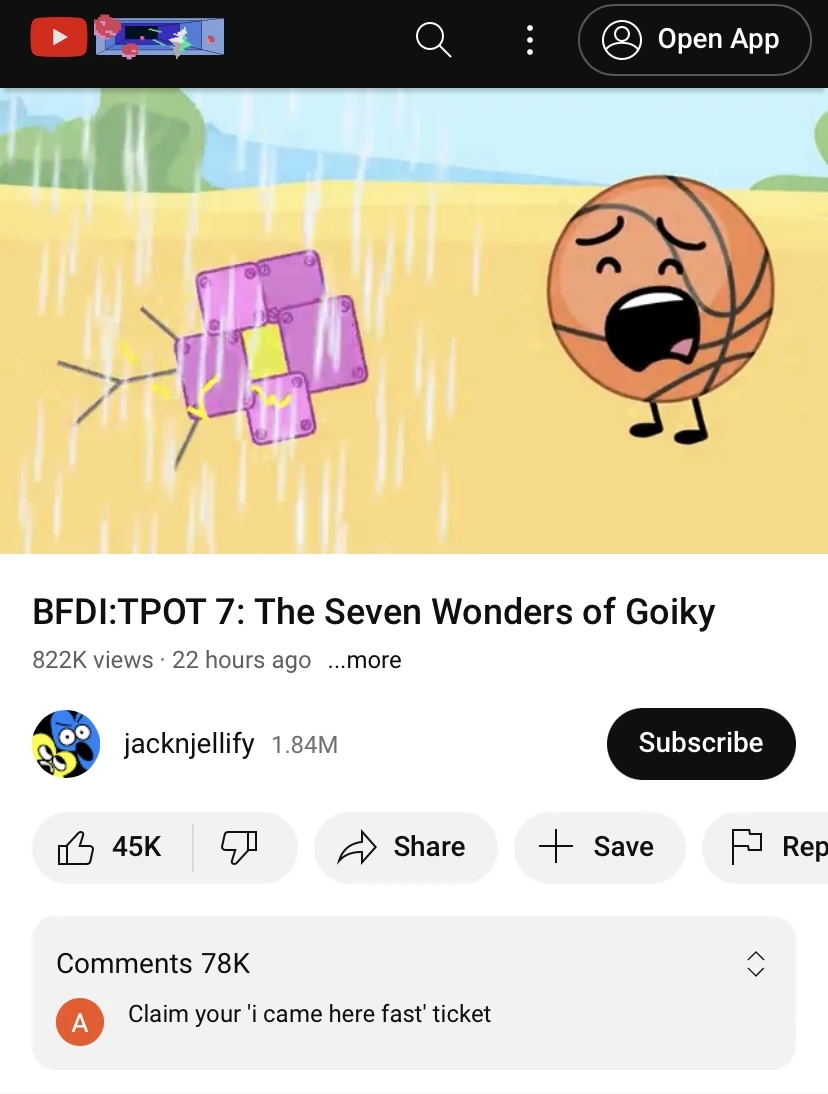Image resolution: width=828 pixels, height=1094 pixels.
Task: Open the jacknjellify channel page
Action: pyautogui.click(x=188, y=744)
